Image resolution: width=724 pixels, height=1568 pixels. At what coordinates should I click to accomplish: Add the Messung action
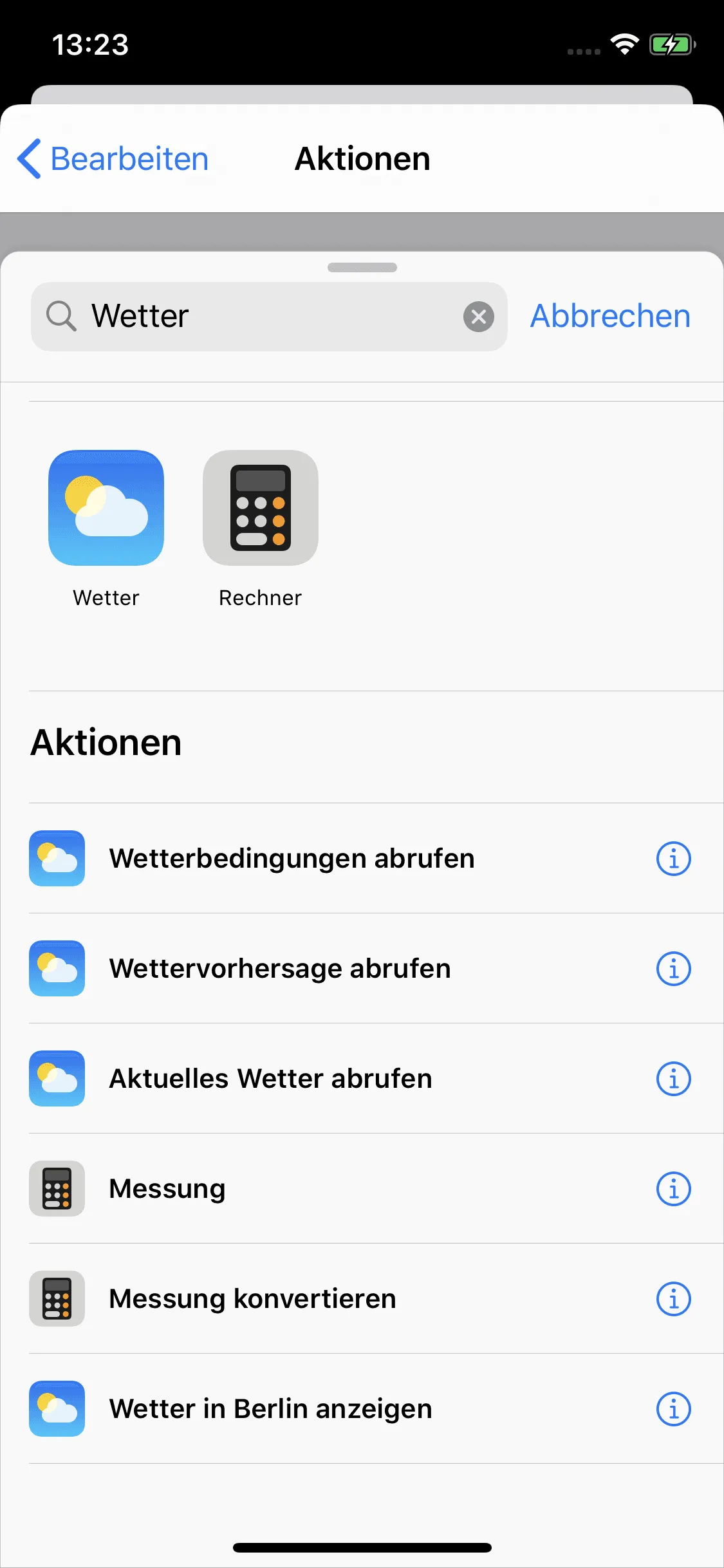tap(335, 1188)
